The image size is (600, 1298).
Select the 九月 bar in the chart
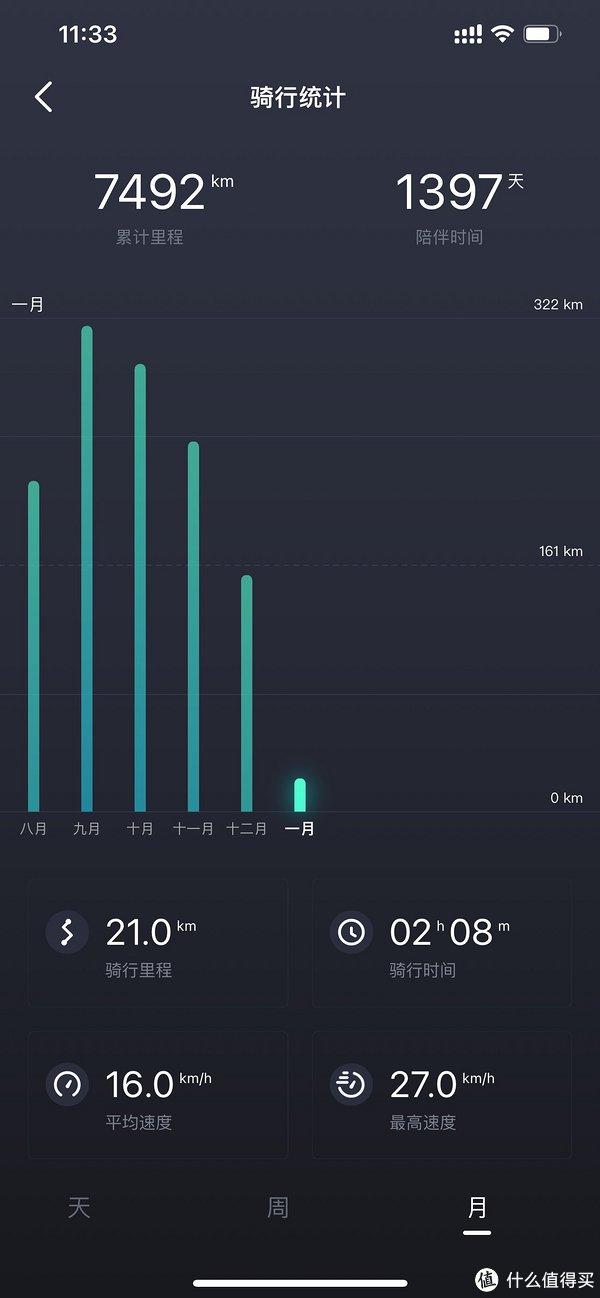point(87,569)
